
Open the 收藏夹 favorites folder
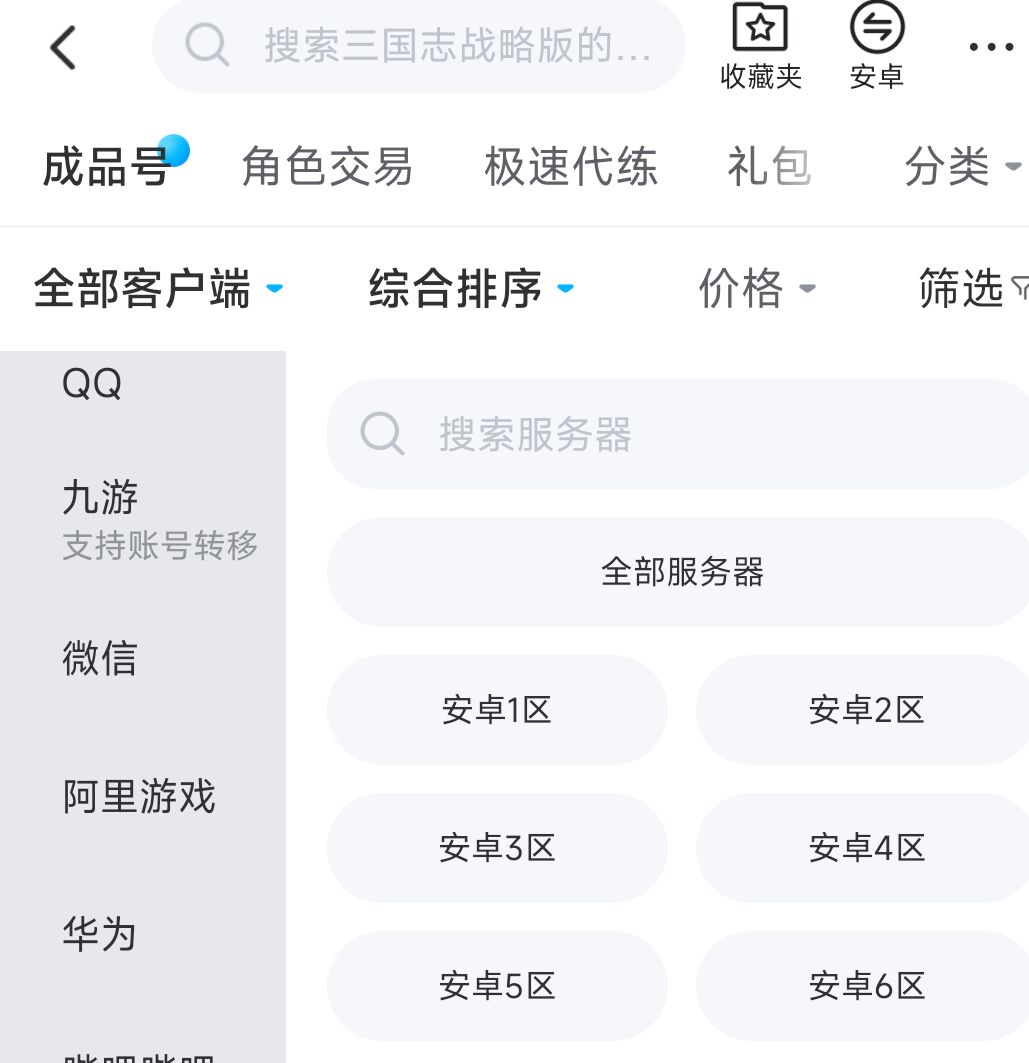coord(761,47)
